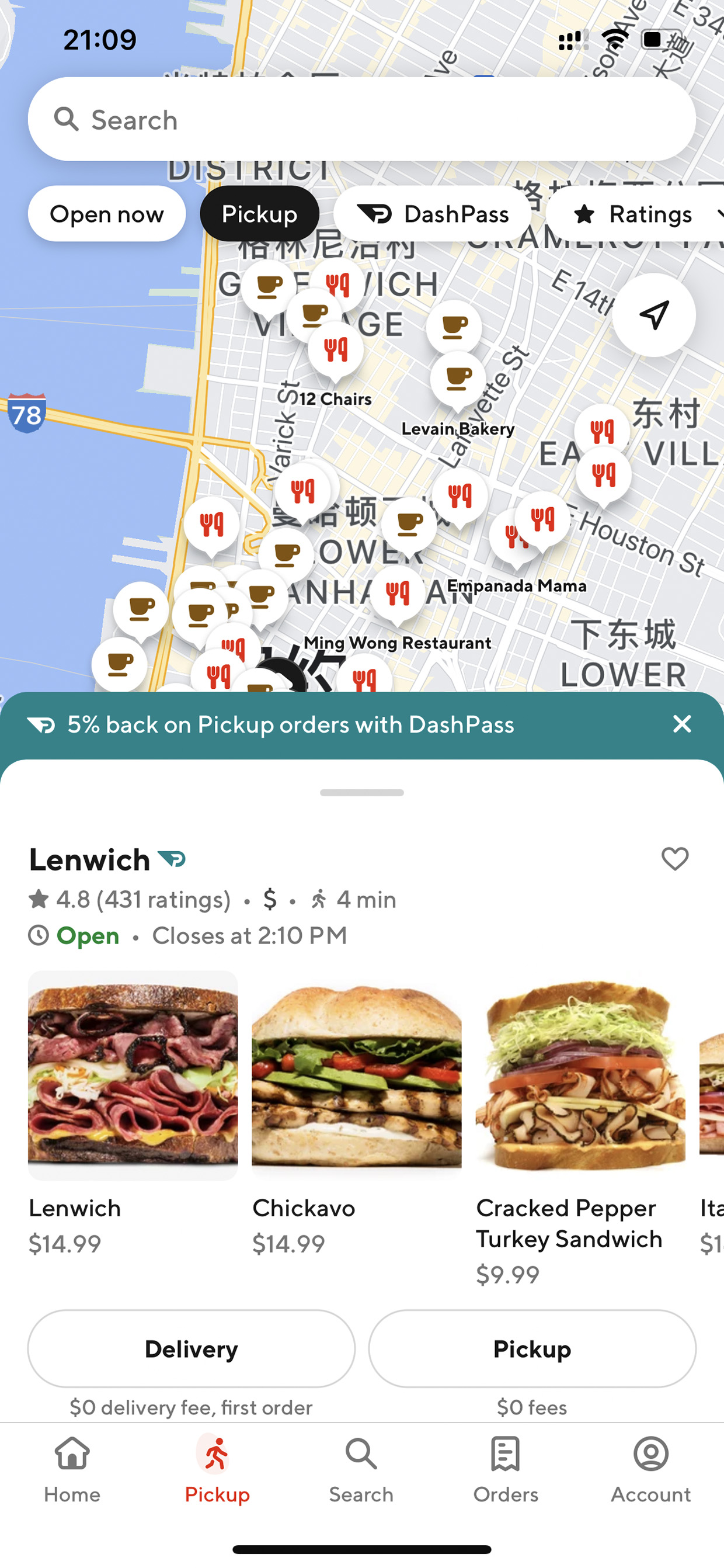Select the Cracked Pepper Turkey Sandwich
Viewport: 724px width, 1568px height.
pos(580,1076)
